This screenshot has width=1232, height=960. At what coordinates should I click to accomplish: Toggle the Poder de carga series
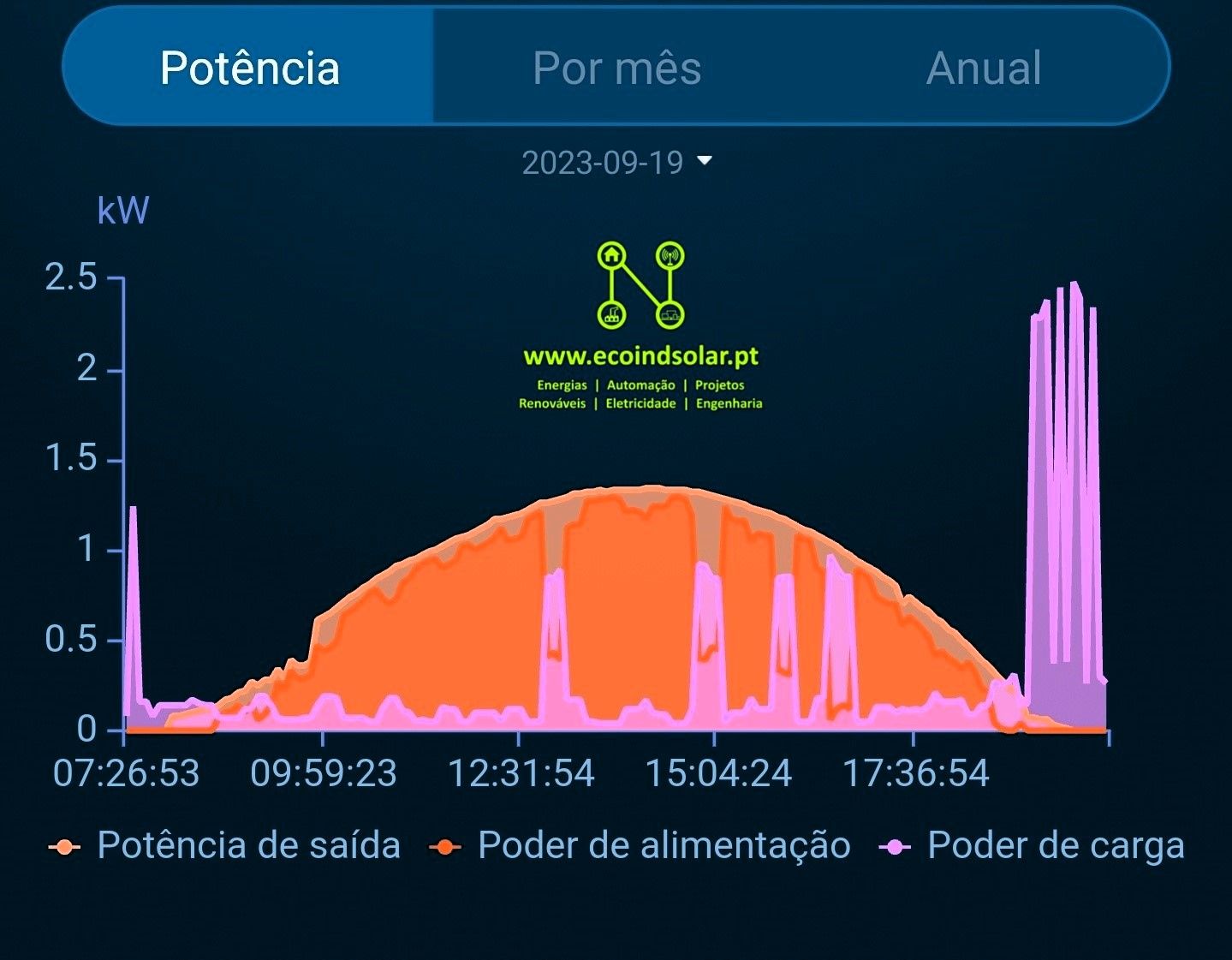(1033, 845)
